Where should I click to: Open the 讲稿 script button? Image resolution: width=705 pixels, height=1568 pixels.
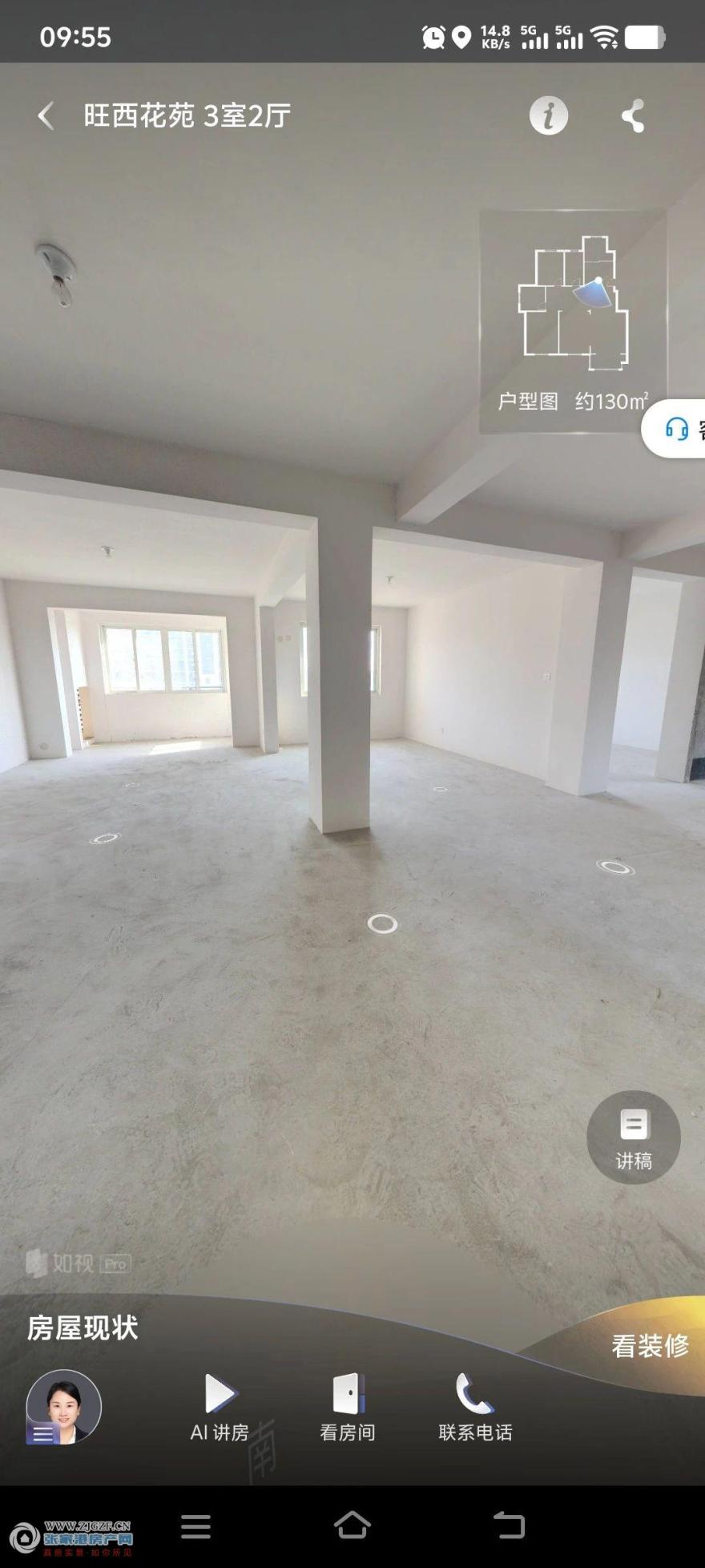click(634, 1138)
